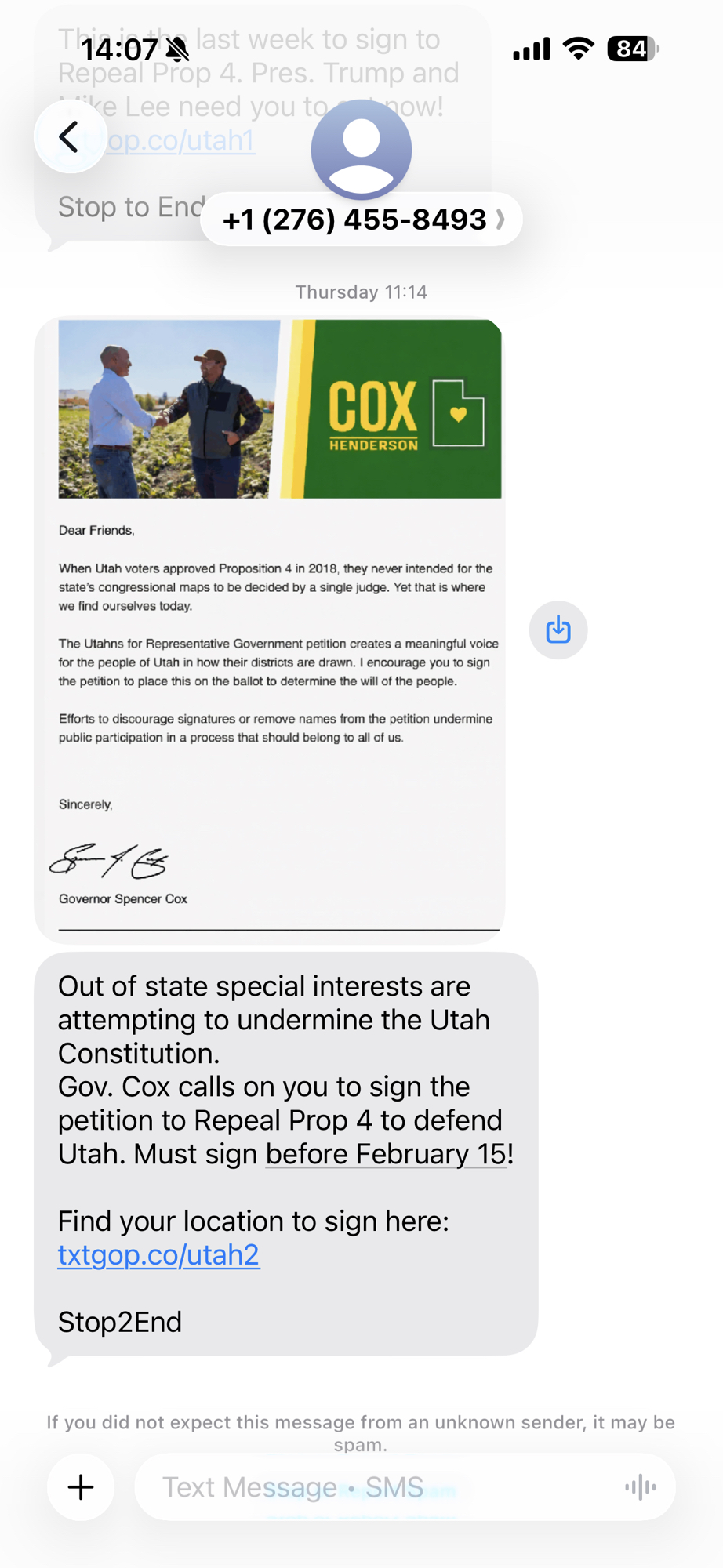
Task: Save the received image attachment
Action: point(558,630)
